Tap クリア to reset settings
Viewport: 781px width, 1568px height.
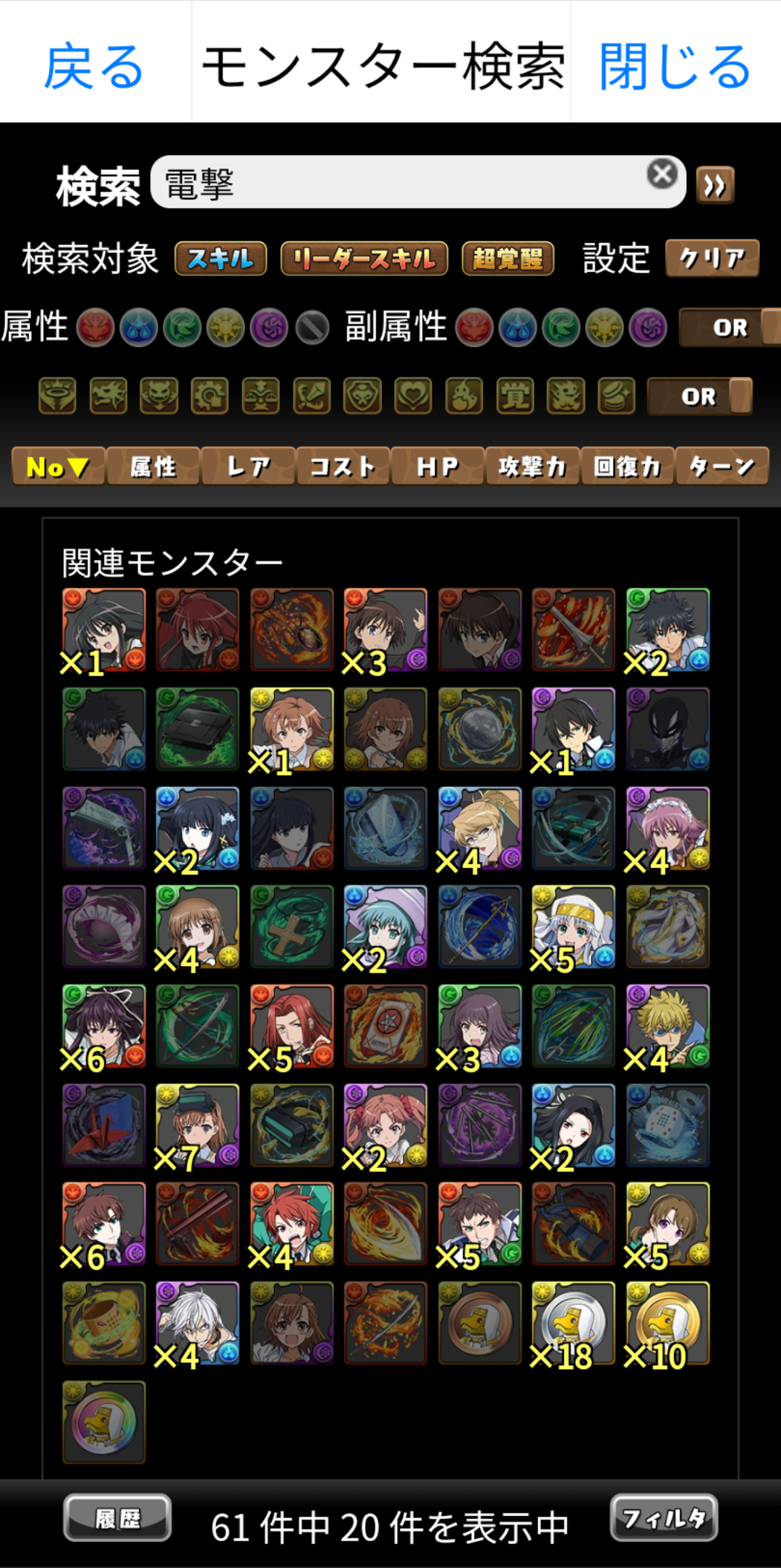[712, 258]
